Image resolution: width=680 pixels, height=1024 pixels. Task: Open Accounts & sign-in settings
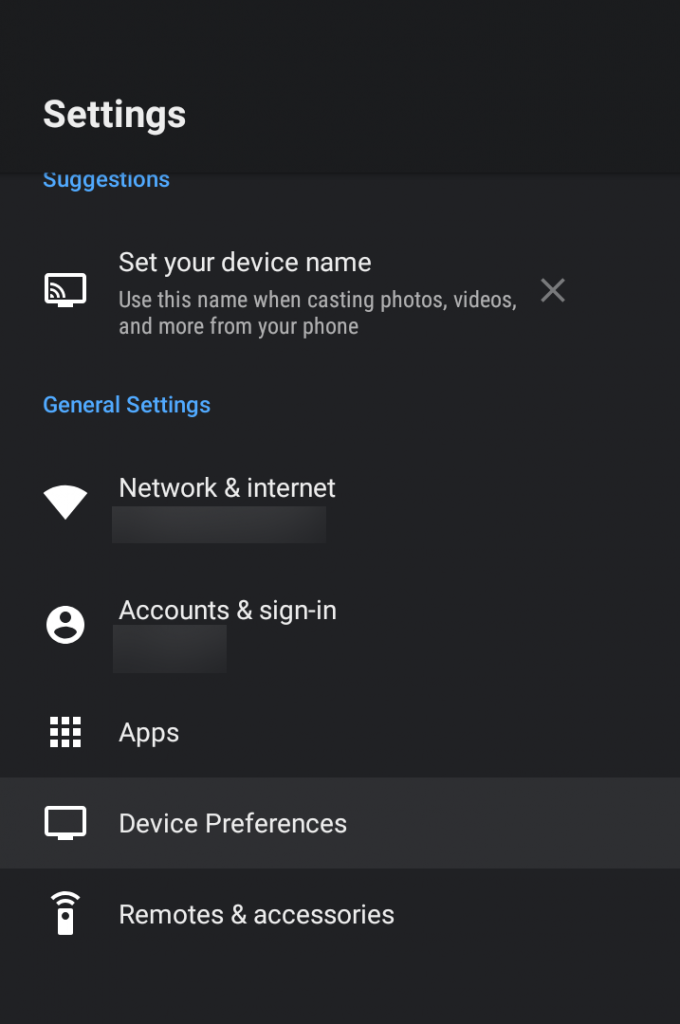tap(227, 611)
